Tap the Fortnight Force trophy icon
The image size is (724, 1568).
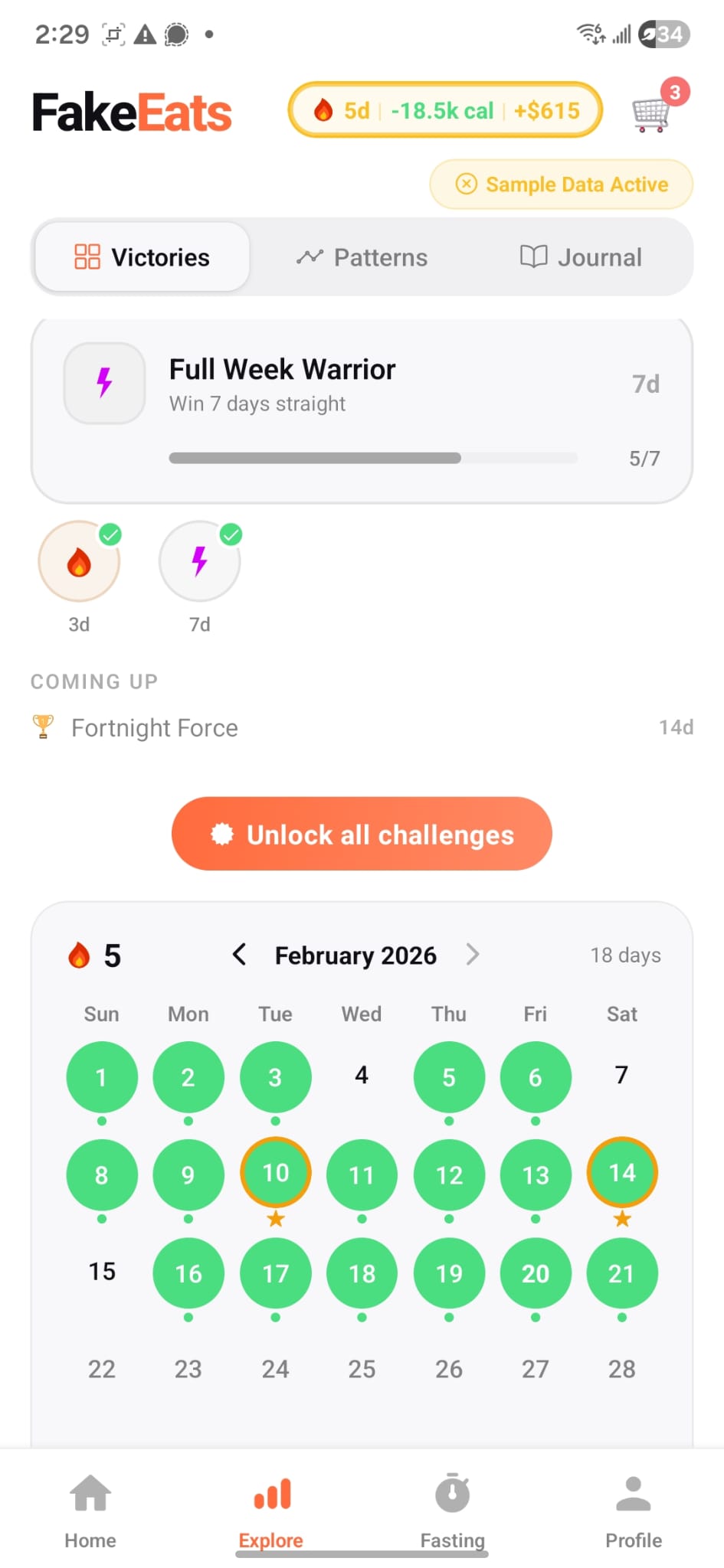(x=43, y=726)
